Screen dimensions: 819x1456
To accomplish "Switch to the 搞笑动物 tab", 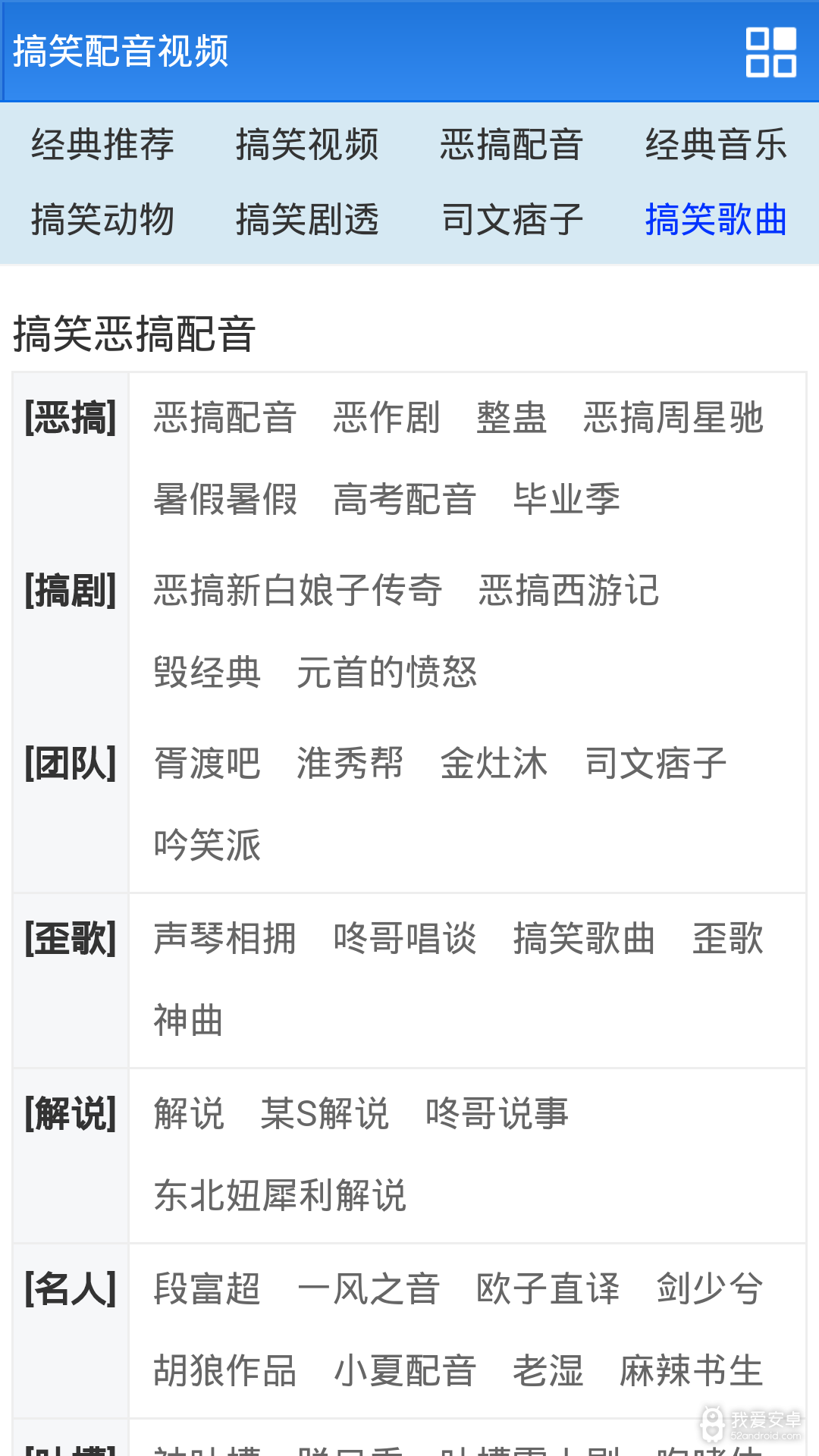I will (102, 221).
